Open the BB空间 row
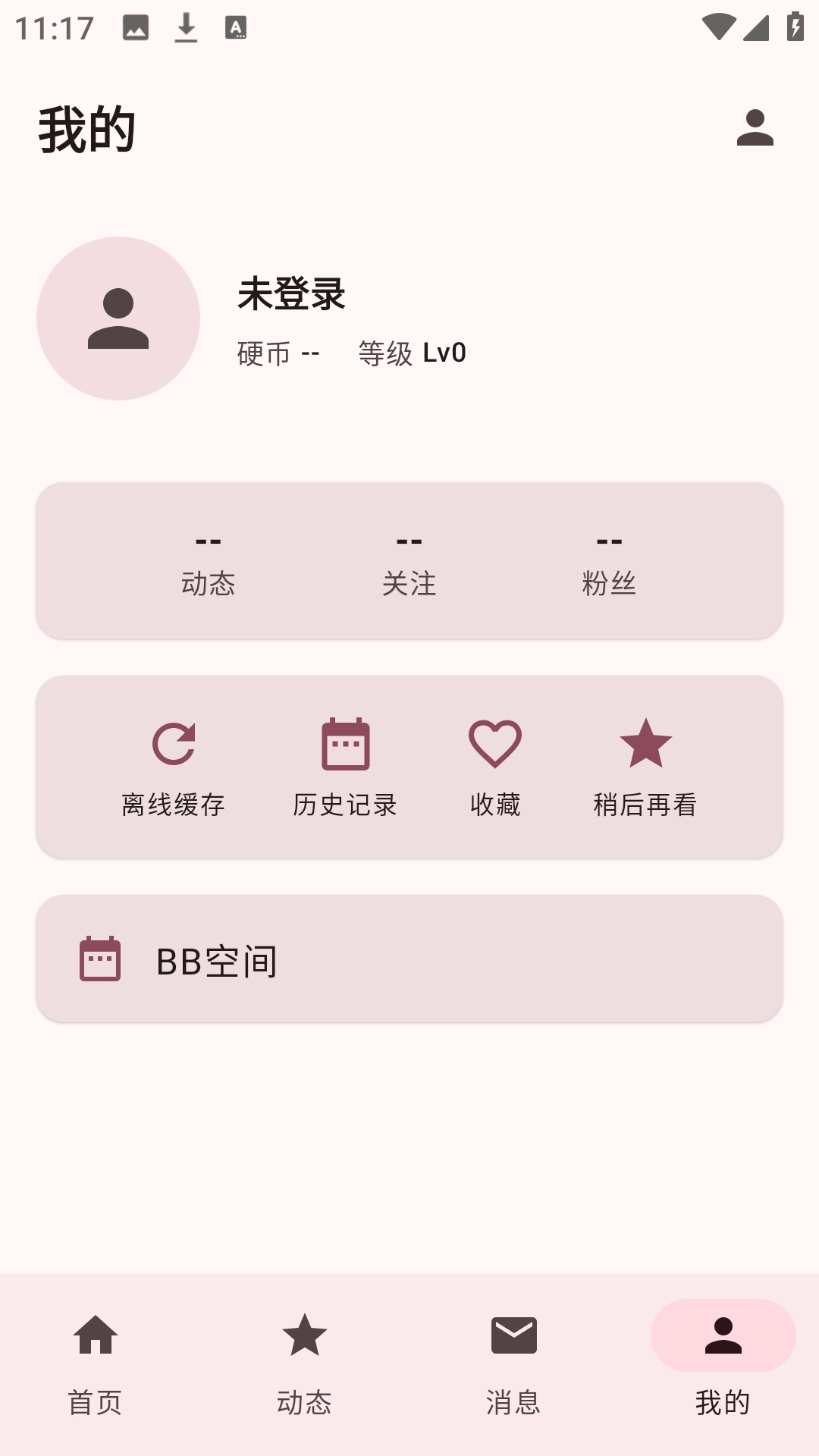 (409, 959)
